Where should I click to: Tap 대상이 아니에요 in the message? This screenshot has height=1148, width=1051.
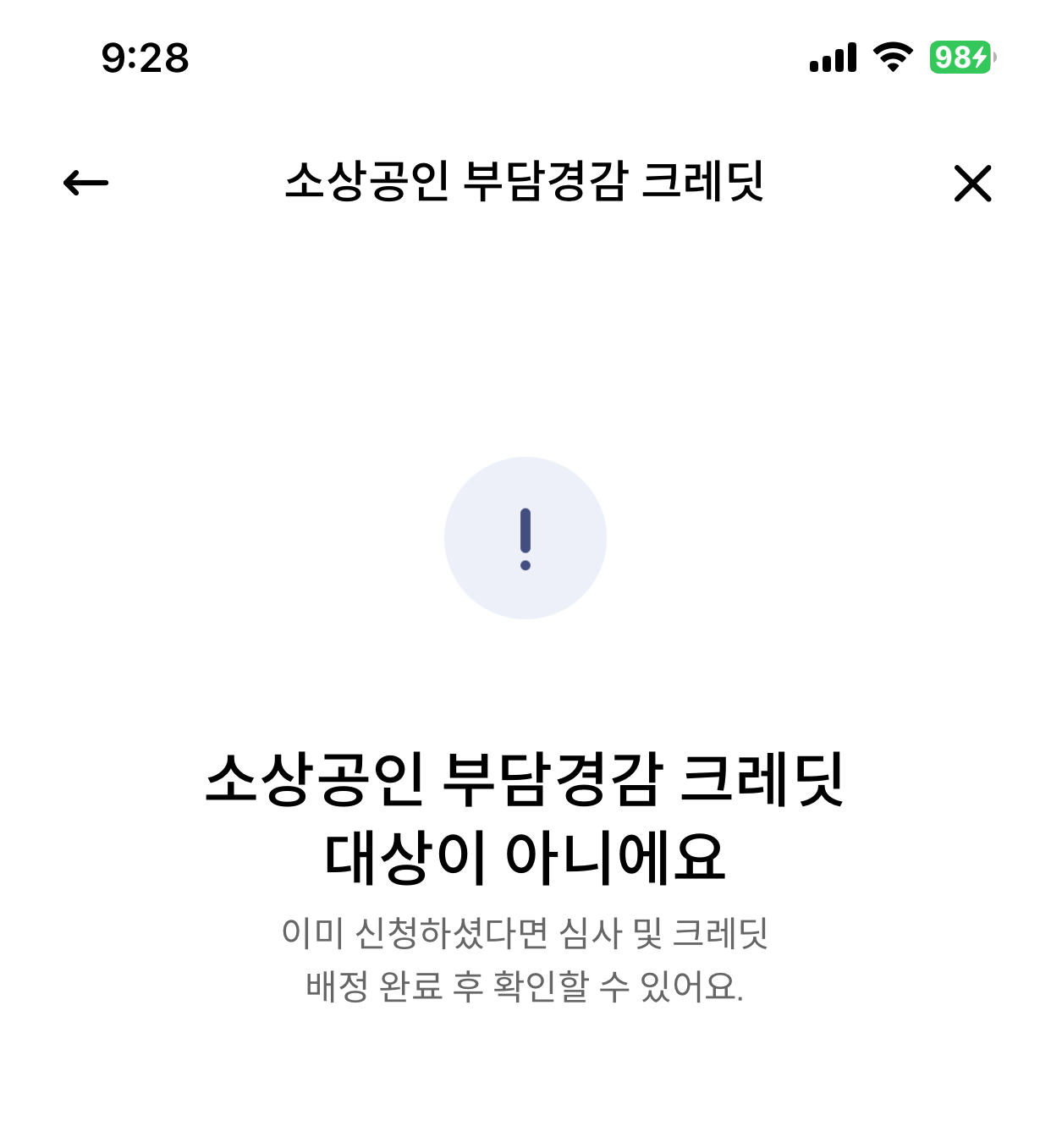[525, 857]
